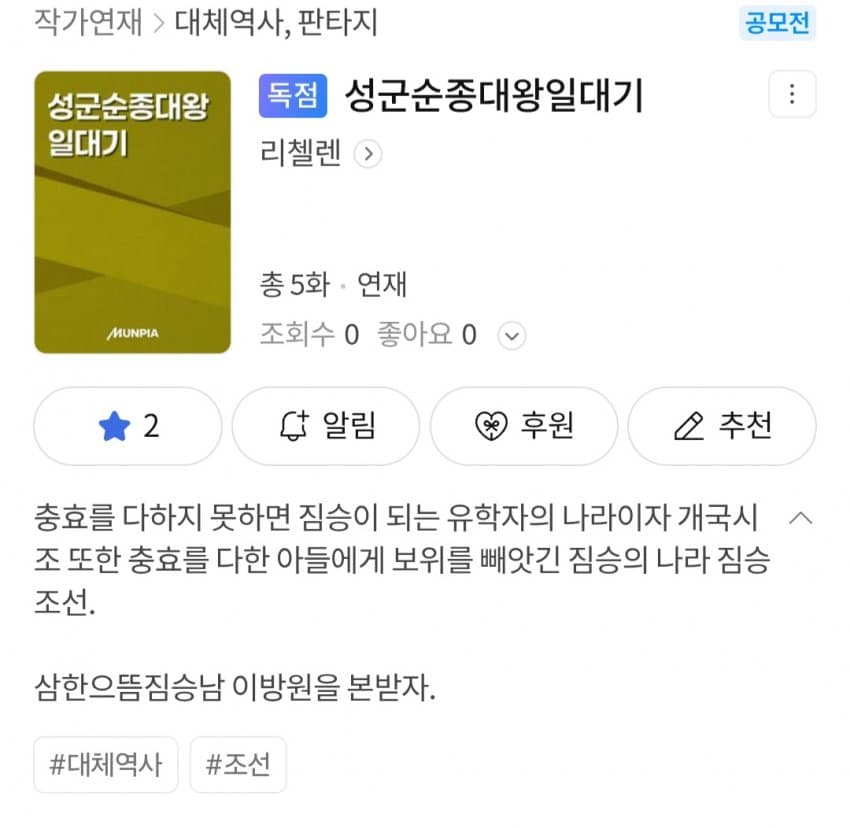This screenshot has height=828, width=850.
Task: Open the 성군순종대왕일대기 cover image
Action: (133, 212)
